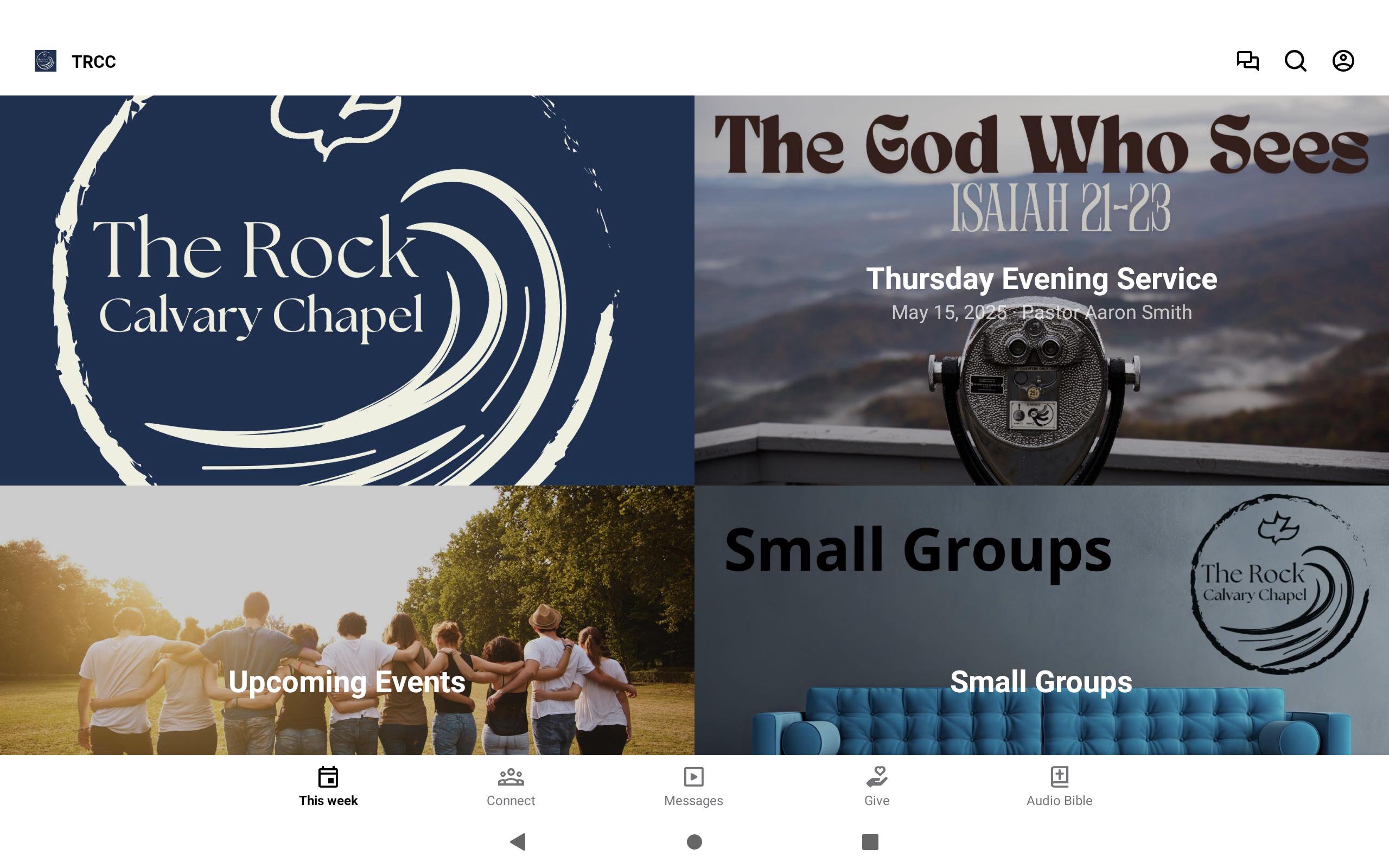Tap the system back button
The width and height of the screenshot is (1389, 868).
coord(518,841)
